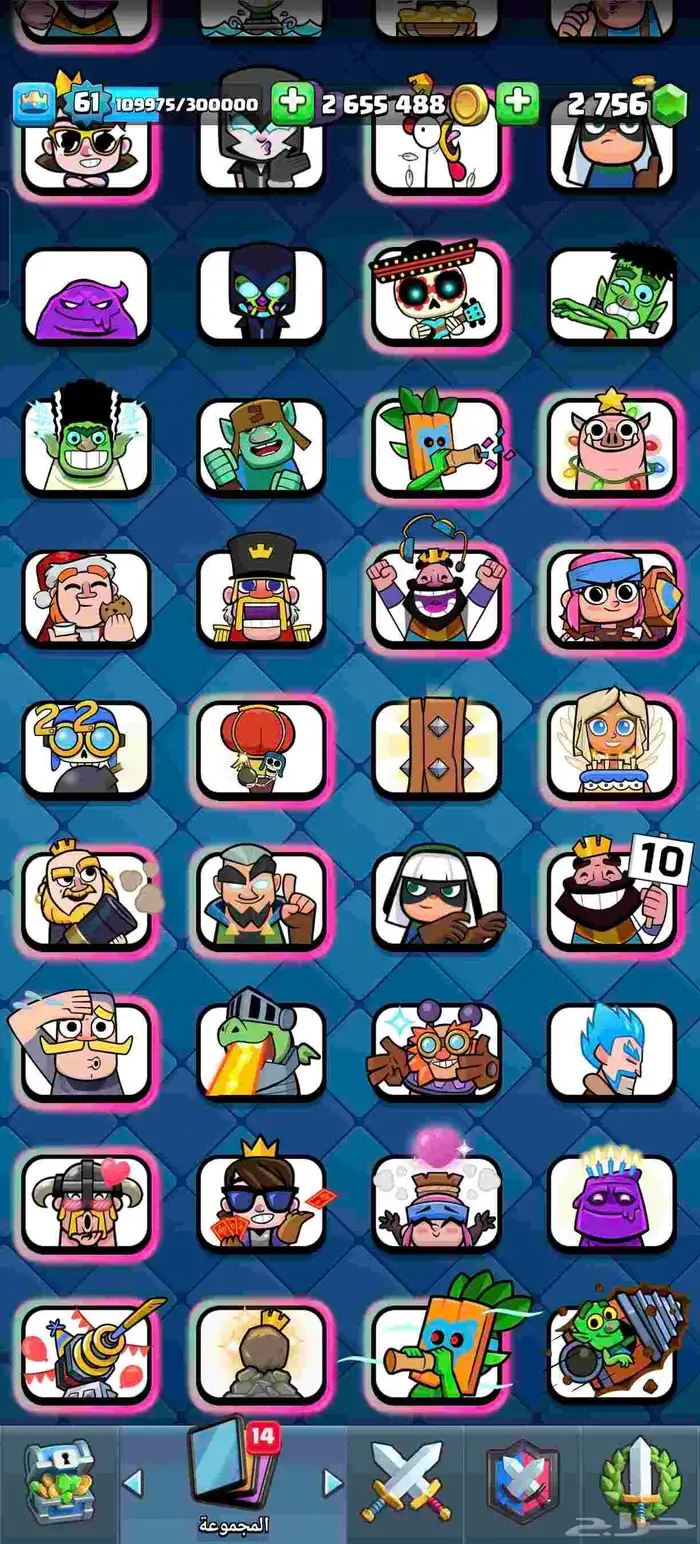Choose the viking with heart emote

click(86, 1200)
